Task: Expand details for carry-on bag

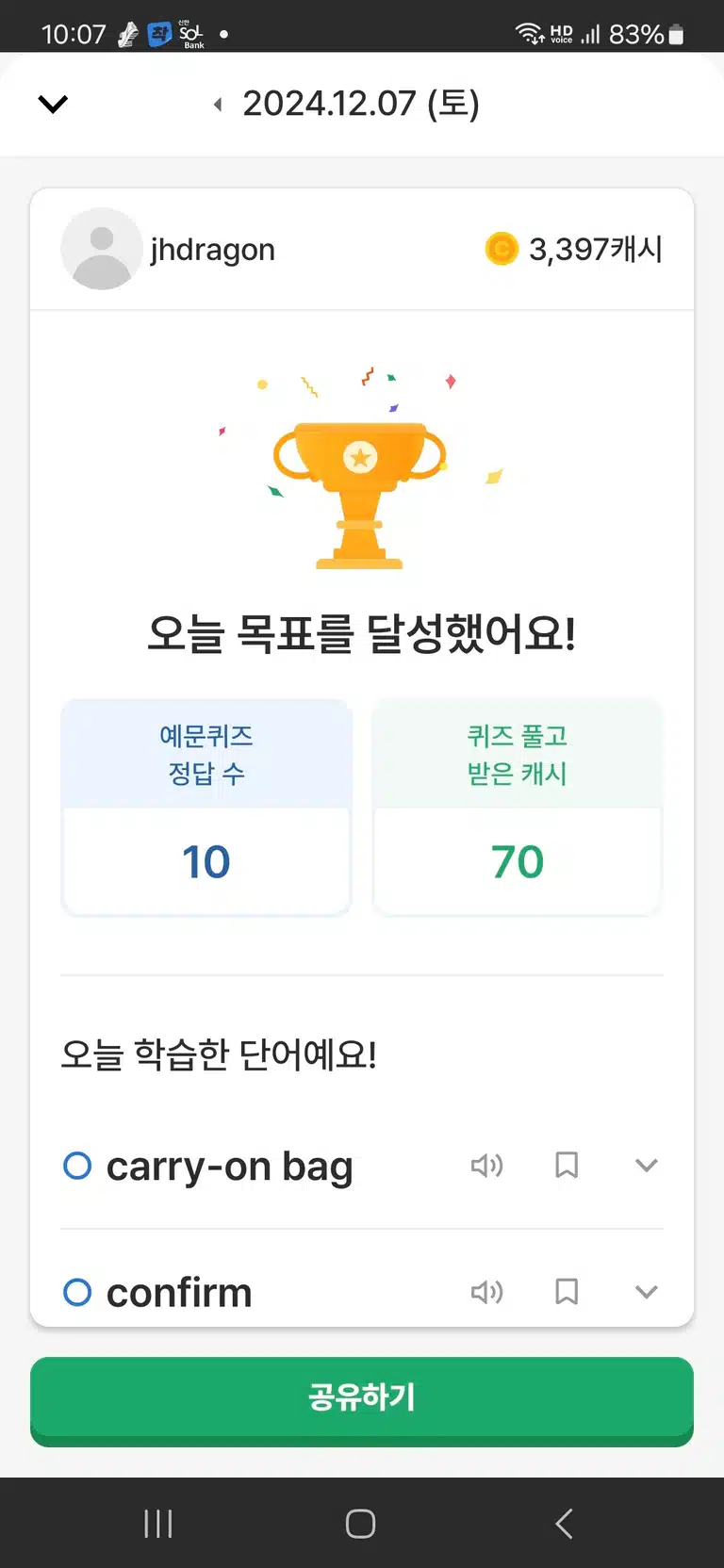Action: click(x=646, y=1166)
